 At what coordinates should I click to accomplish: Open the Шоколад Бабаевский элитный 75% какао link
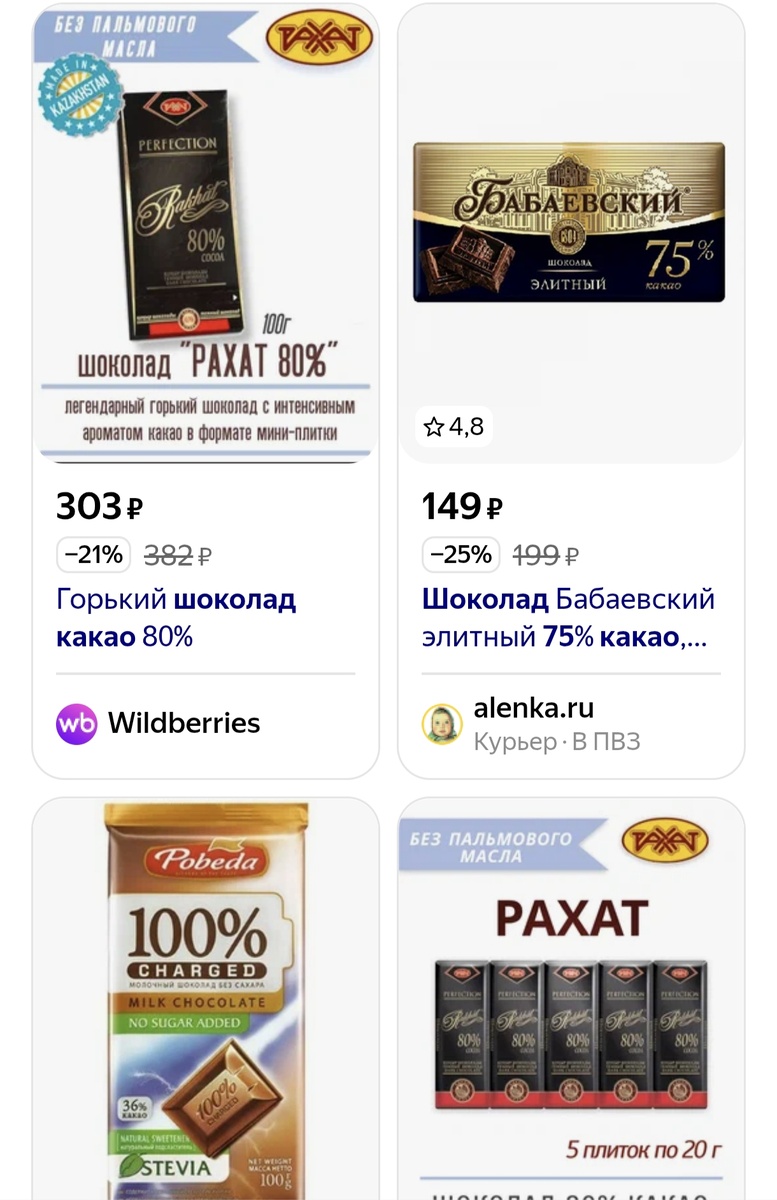click(566, 614)
